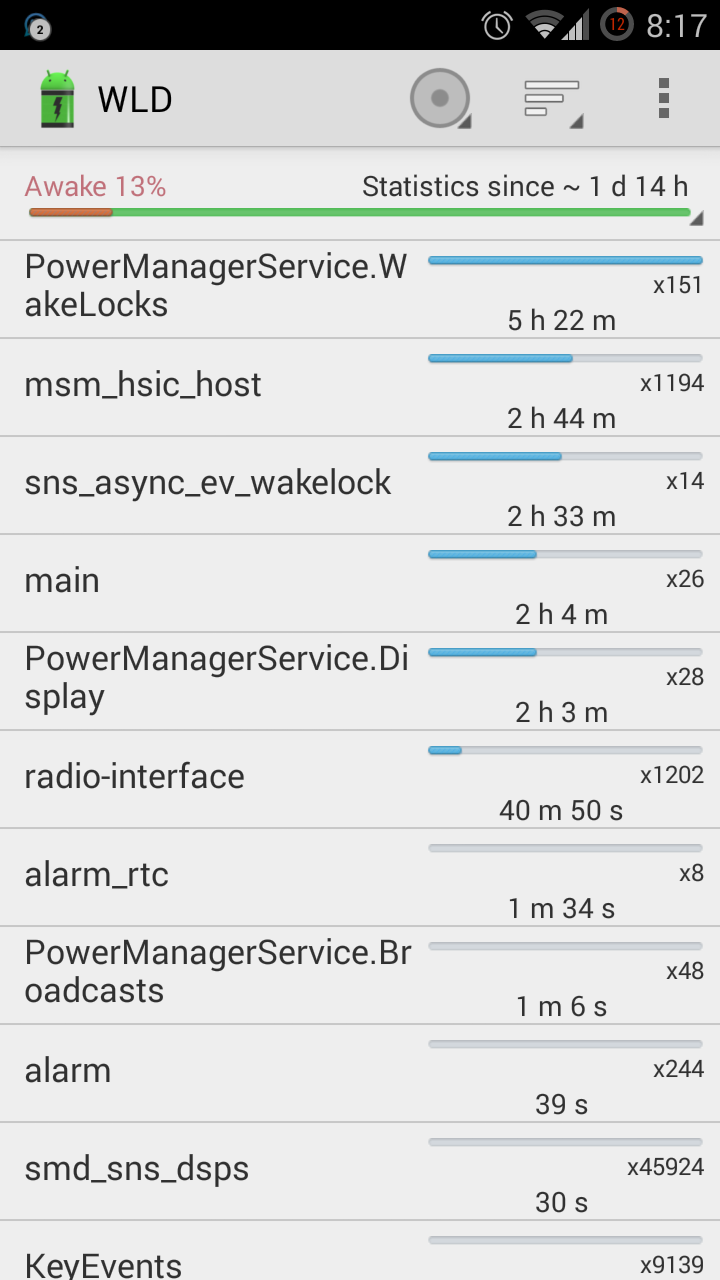
Task: Select the msm_hsic_host row
Action: click(360, 388)
